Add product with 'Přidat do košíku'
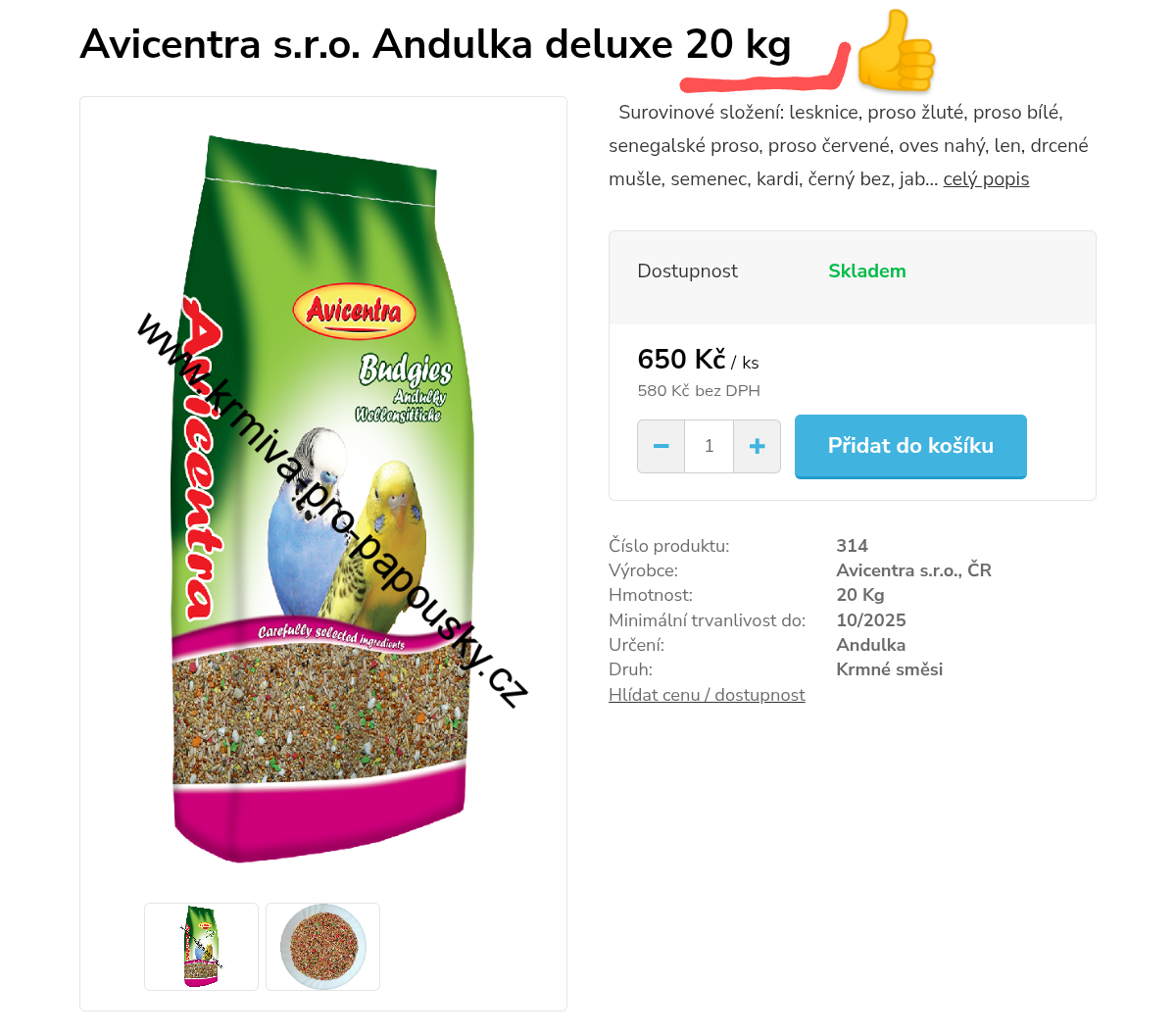The image size is (1176, 1036). (910, 446)
